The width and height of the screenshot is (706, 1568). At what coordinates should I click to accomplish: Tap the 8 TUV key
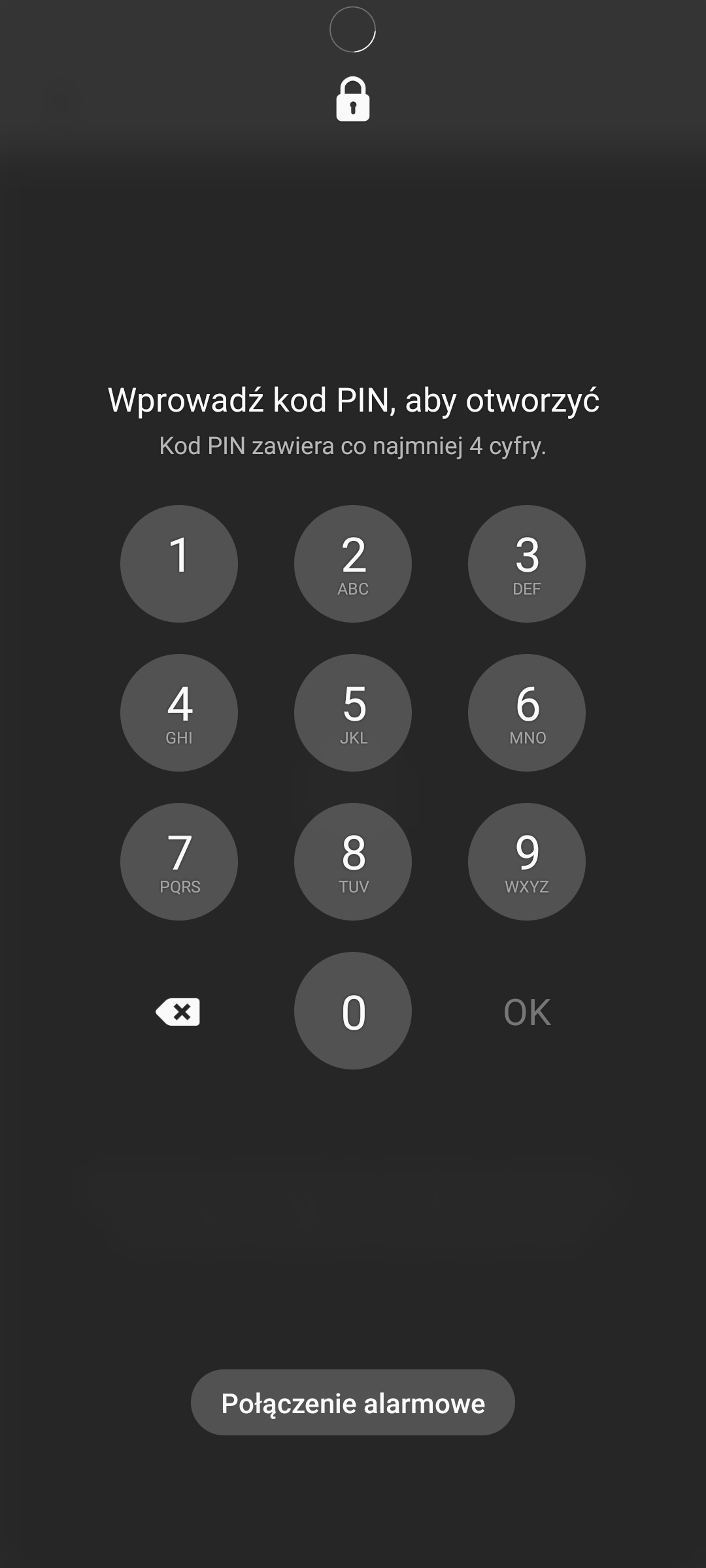pos(352,861)
